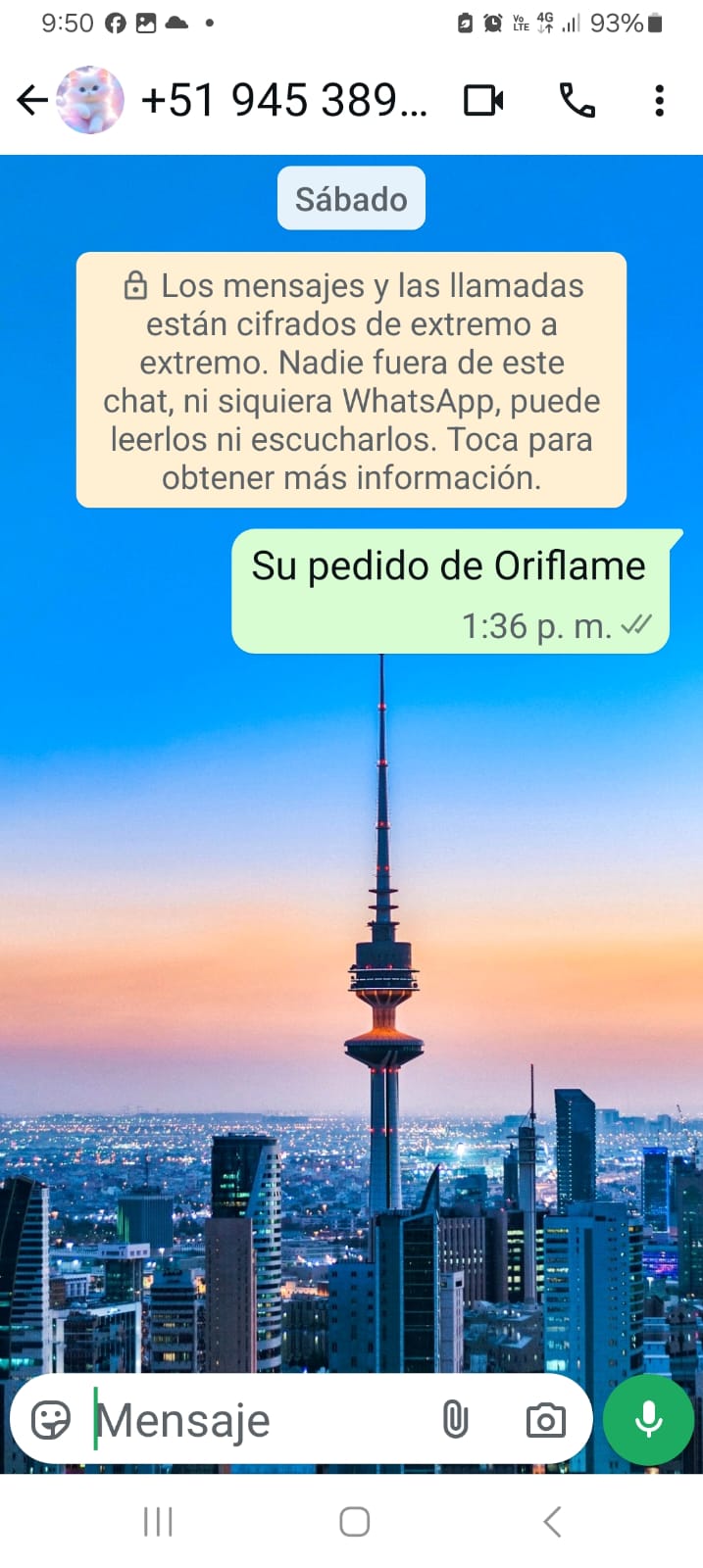Attach a file with the paperclip
Screen dimensions: 703x1568
click(x=455, y=1419)
